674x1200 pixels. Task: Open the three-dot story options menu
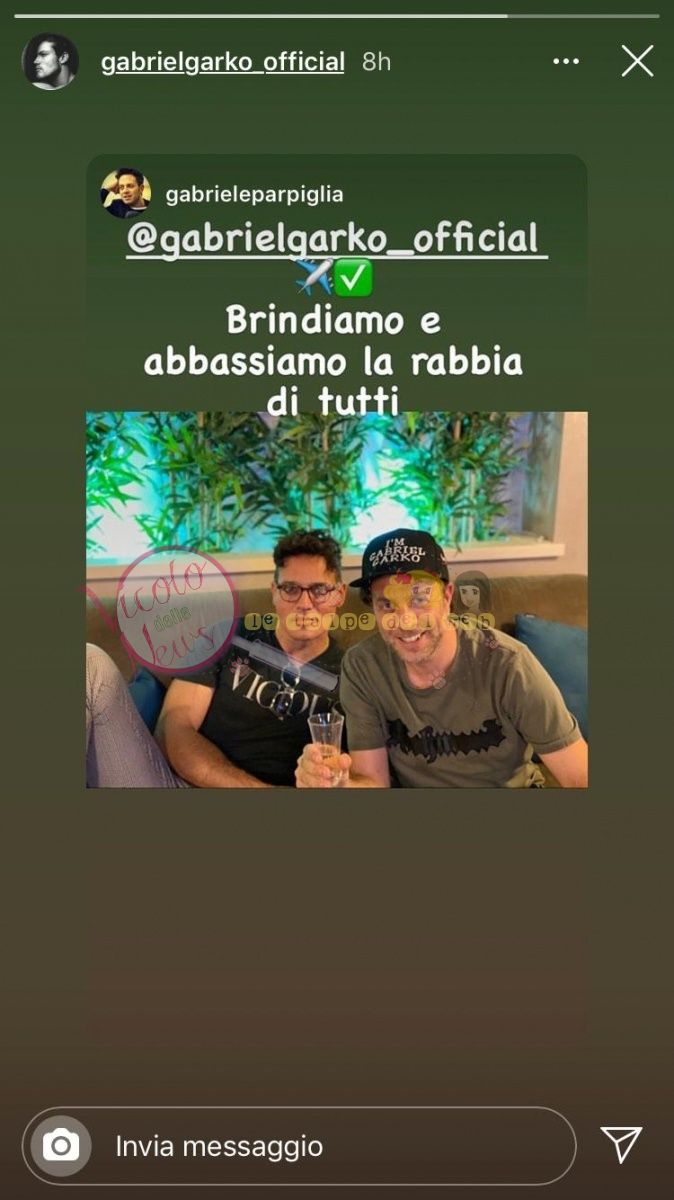(x=566, y=62)
